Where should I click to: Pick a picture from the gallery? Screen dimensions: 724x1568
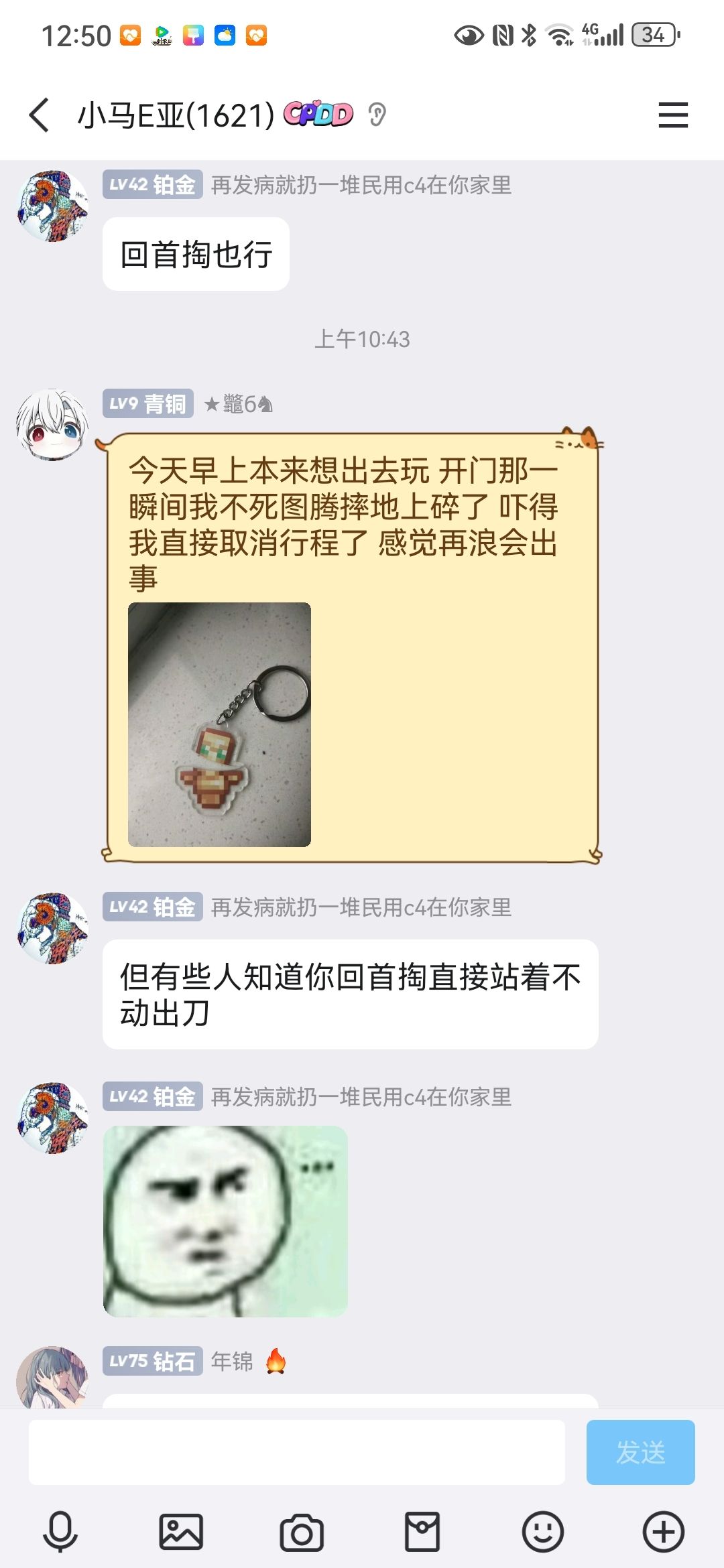pos(181,1532)
